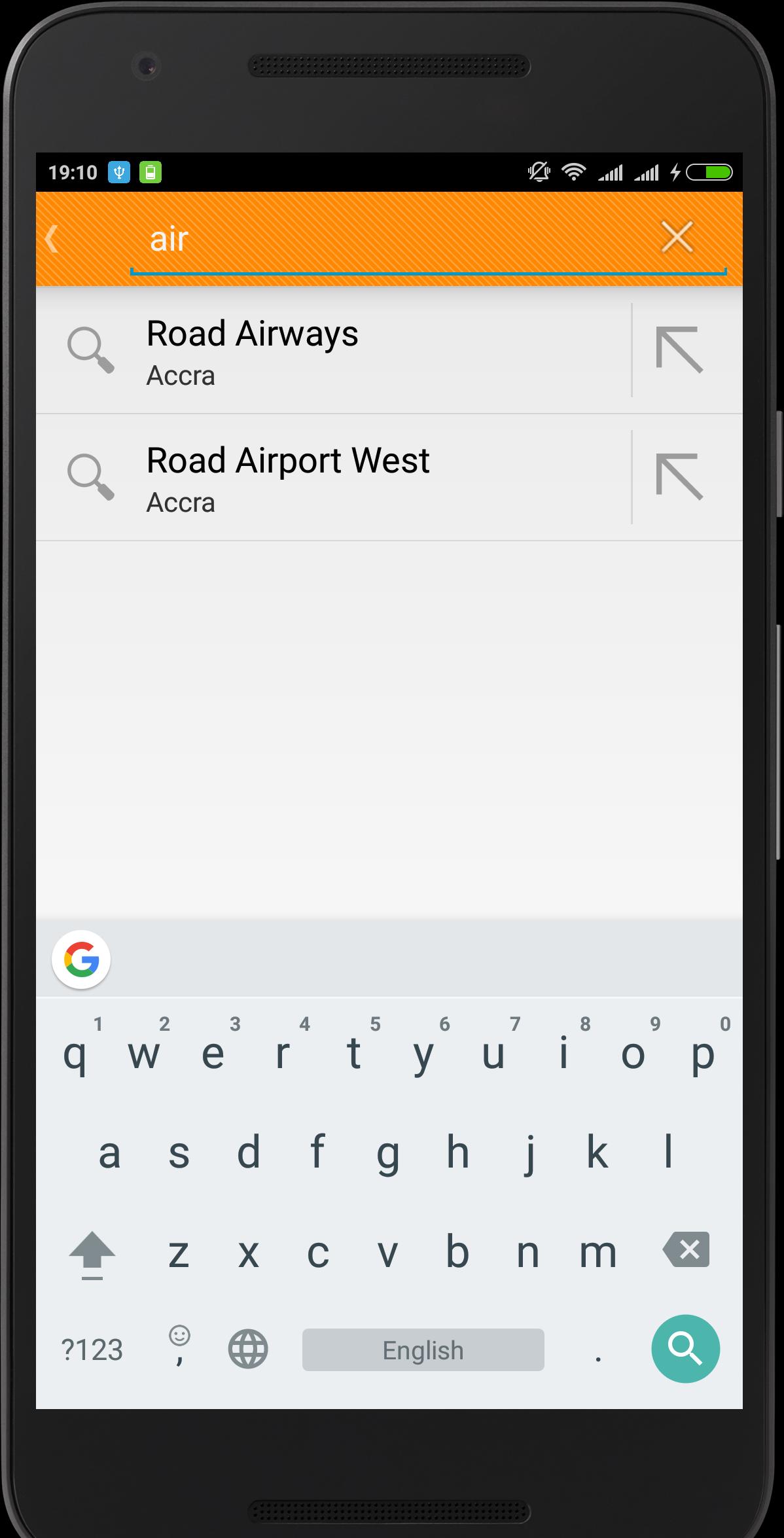Change keyboard language with globe key
Viewport: 784px width, 1538px height.
(248, 1350)
